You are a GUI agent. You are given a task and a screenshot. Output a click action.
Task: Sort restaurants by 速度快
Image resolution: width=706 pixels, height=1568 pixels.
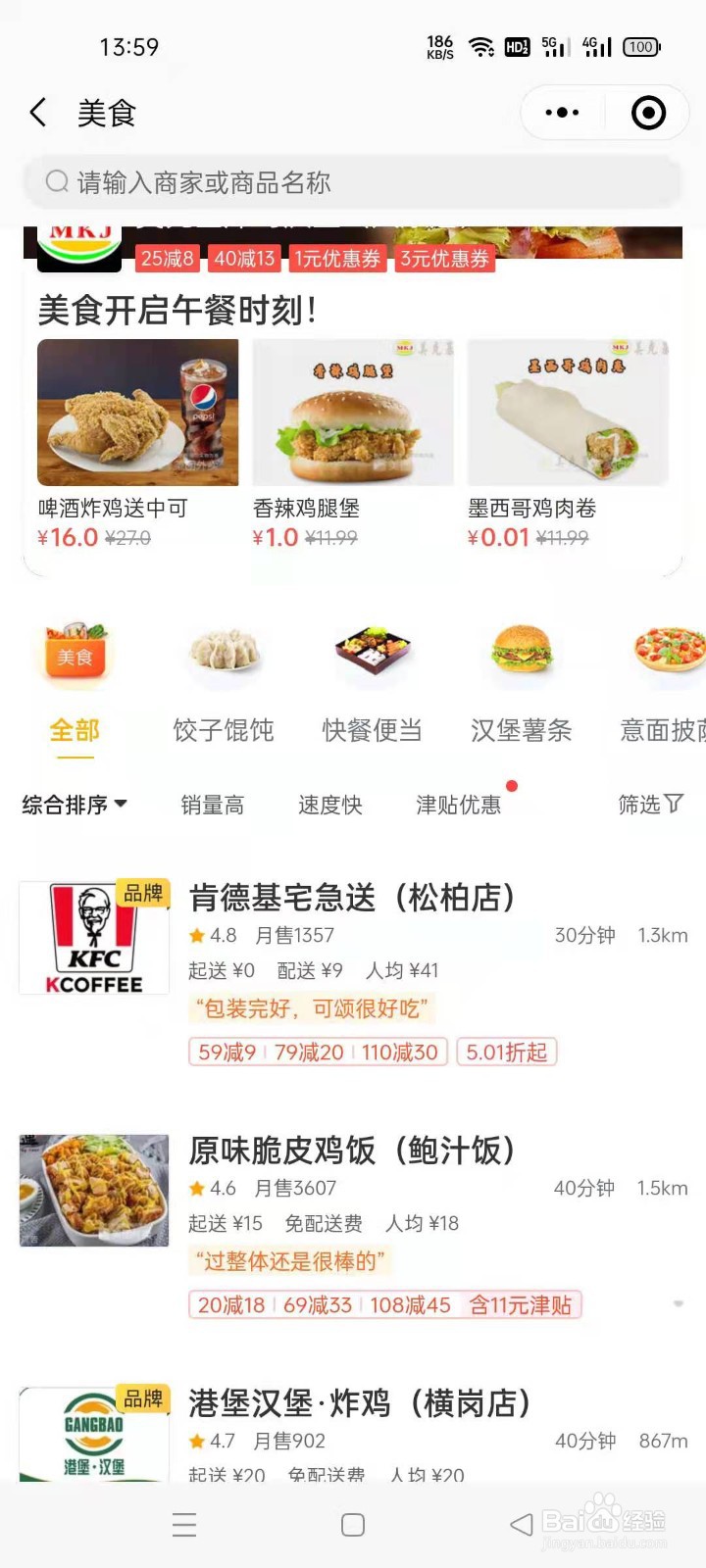(x=330, y=806)
